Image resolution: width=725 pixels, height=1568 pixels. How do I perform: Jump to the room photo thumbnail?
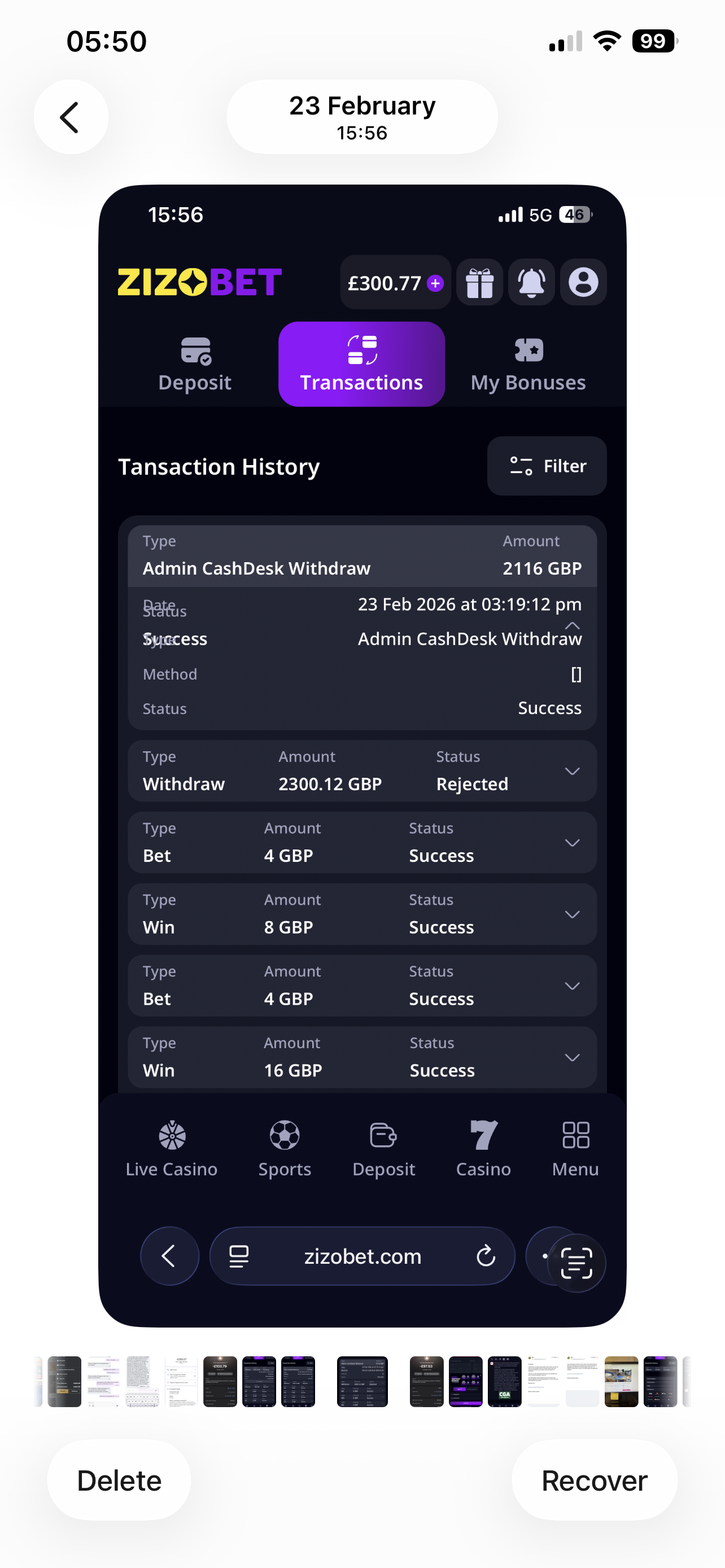coord(621,1381)
